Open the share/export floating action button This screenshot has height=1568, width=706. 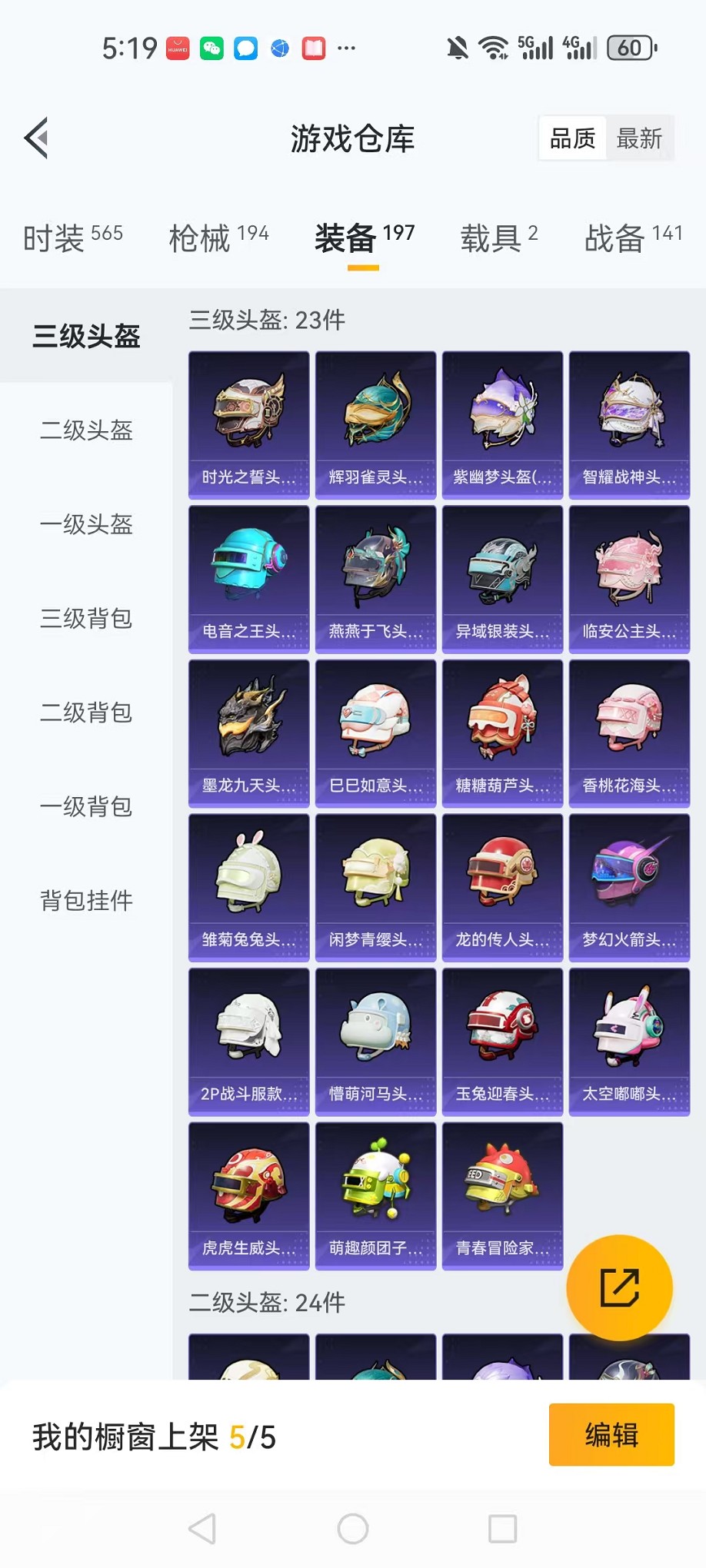click(x=621, y=1287)
